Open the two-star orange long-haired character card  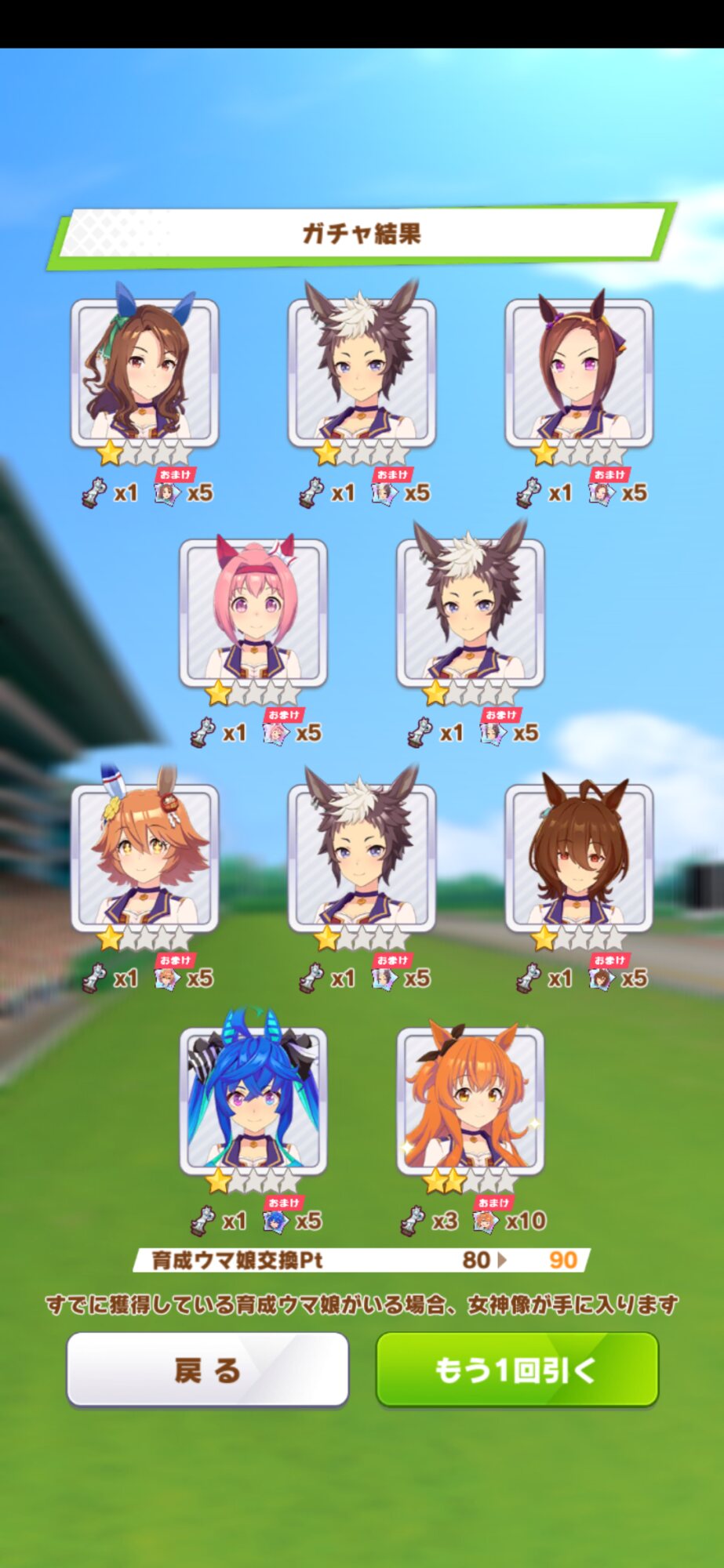pyautogui.click(x=470, y=1102)
